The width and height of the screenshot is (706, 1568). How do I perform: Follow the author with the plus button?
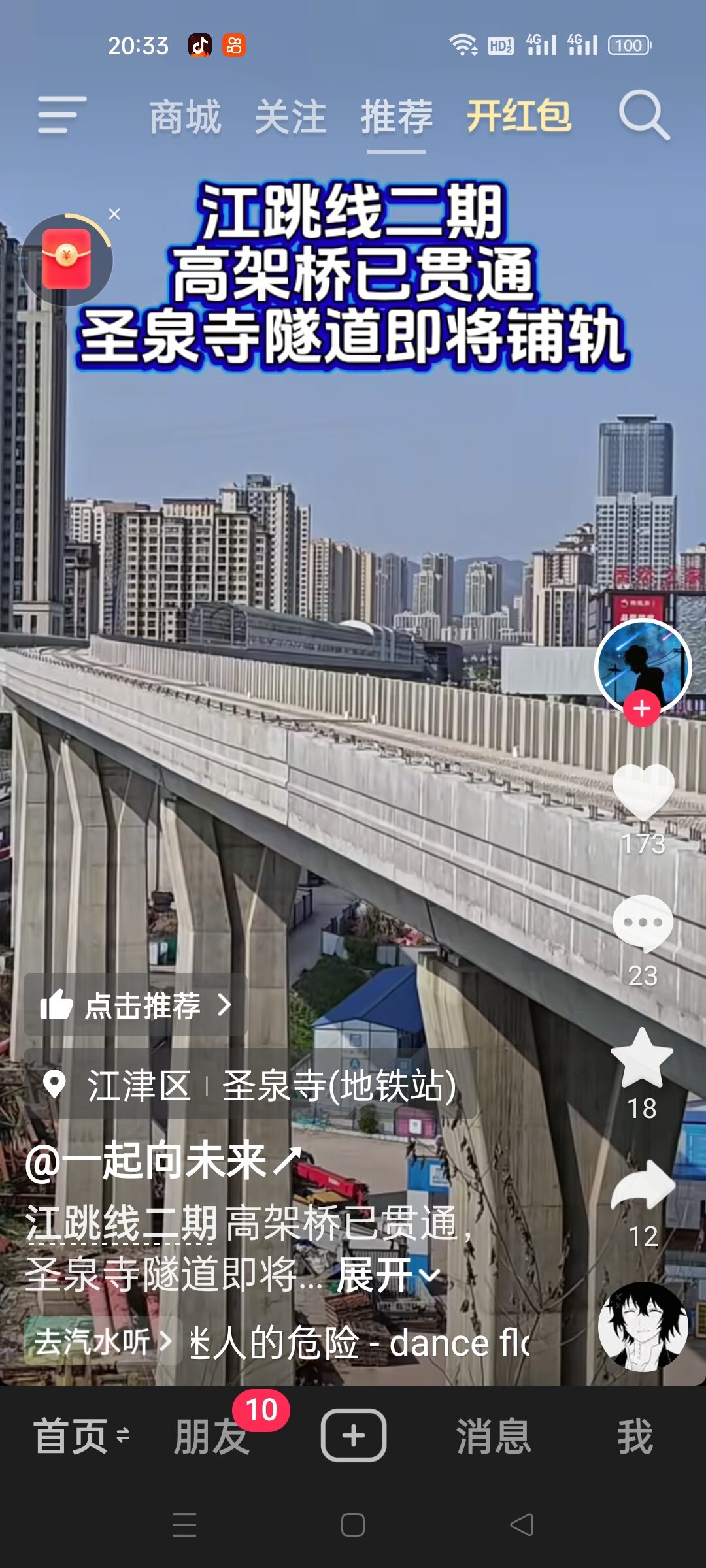pos(641,708)
